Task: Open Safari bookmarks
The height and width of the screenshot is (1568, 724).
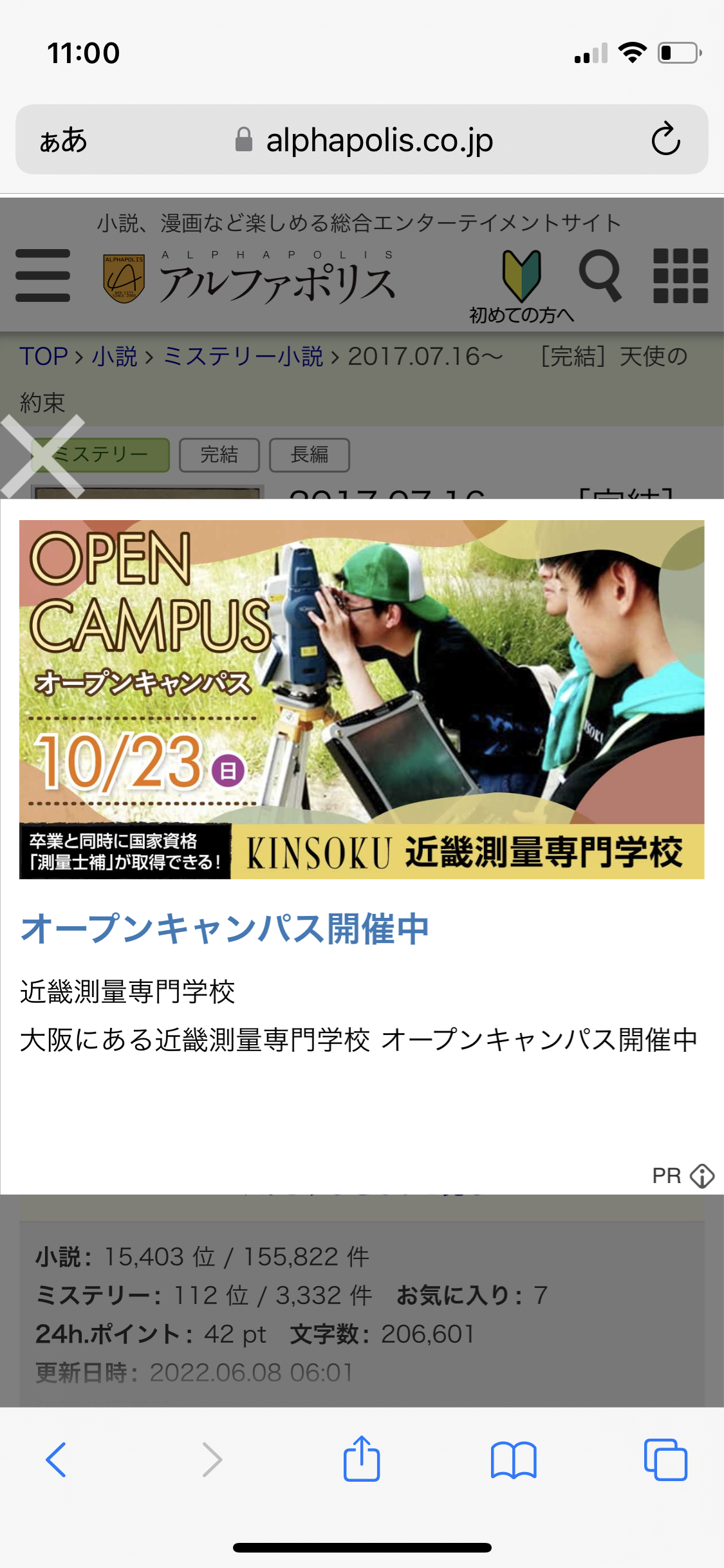Action: [513, 1459]
